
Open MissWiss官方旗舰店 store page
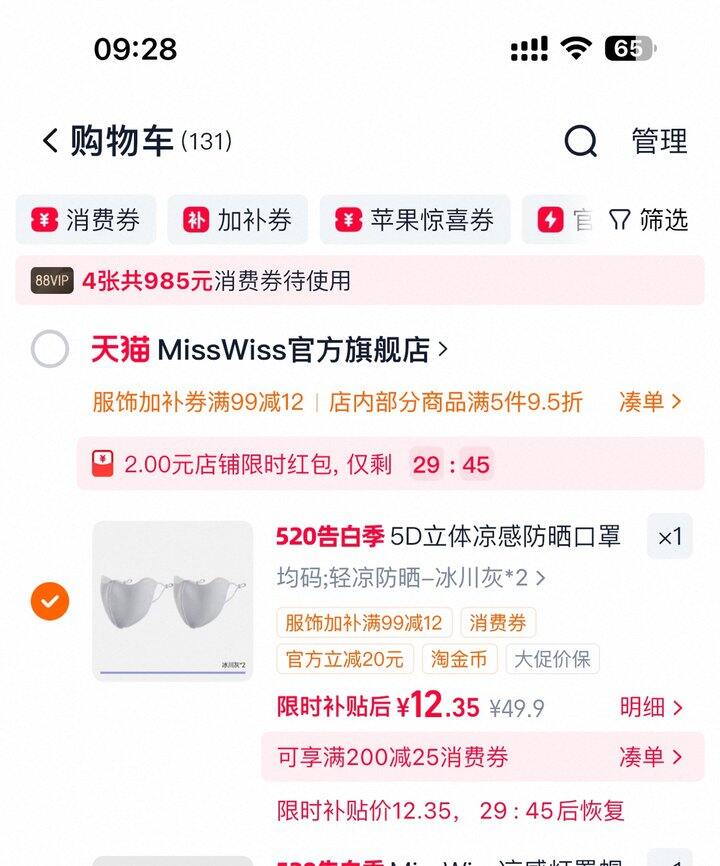coord(269,350)
